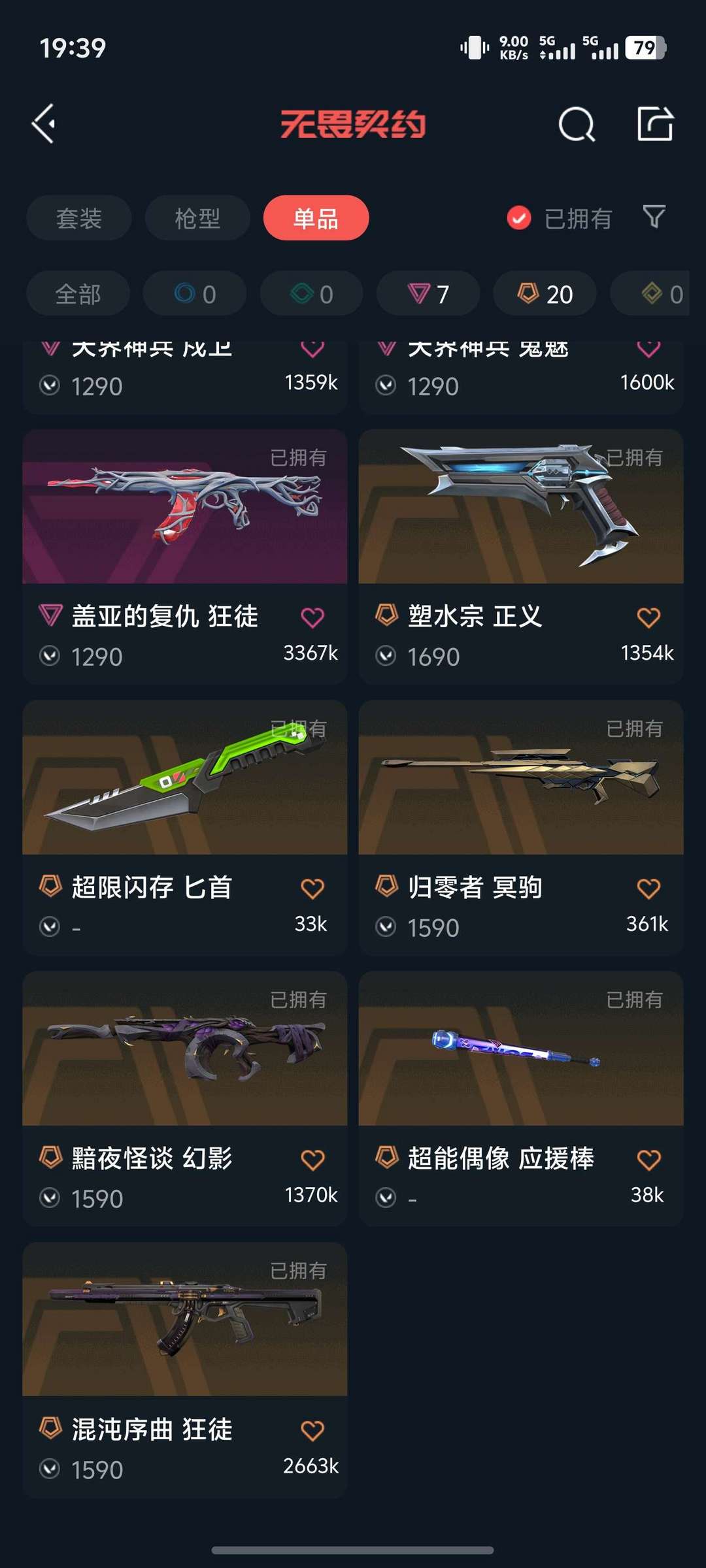706x1568 pixels.
Task: Go back using the top-left arrow
Action: (44, 123)
